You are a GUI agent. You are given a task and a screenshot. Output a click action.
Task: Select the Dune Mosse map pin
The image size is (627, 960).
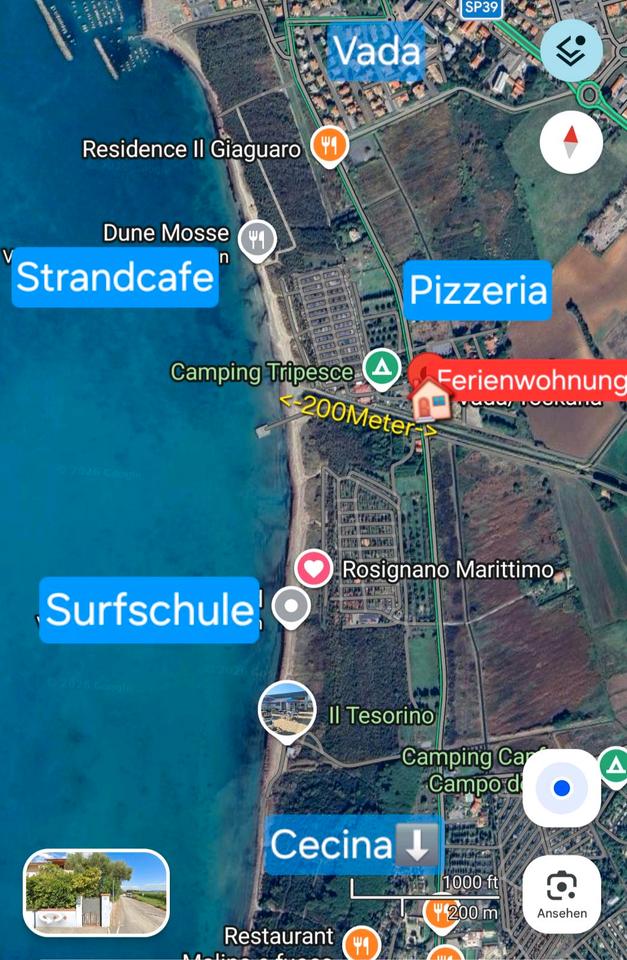[x=258, y=239]
